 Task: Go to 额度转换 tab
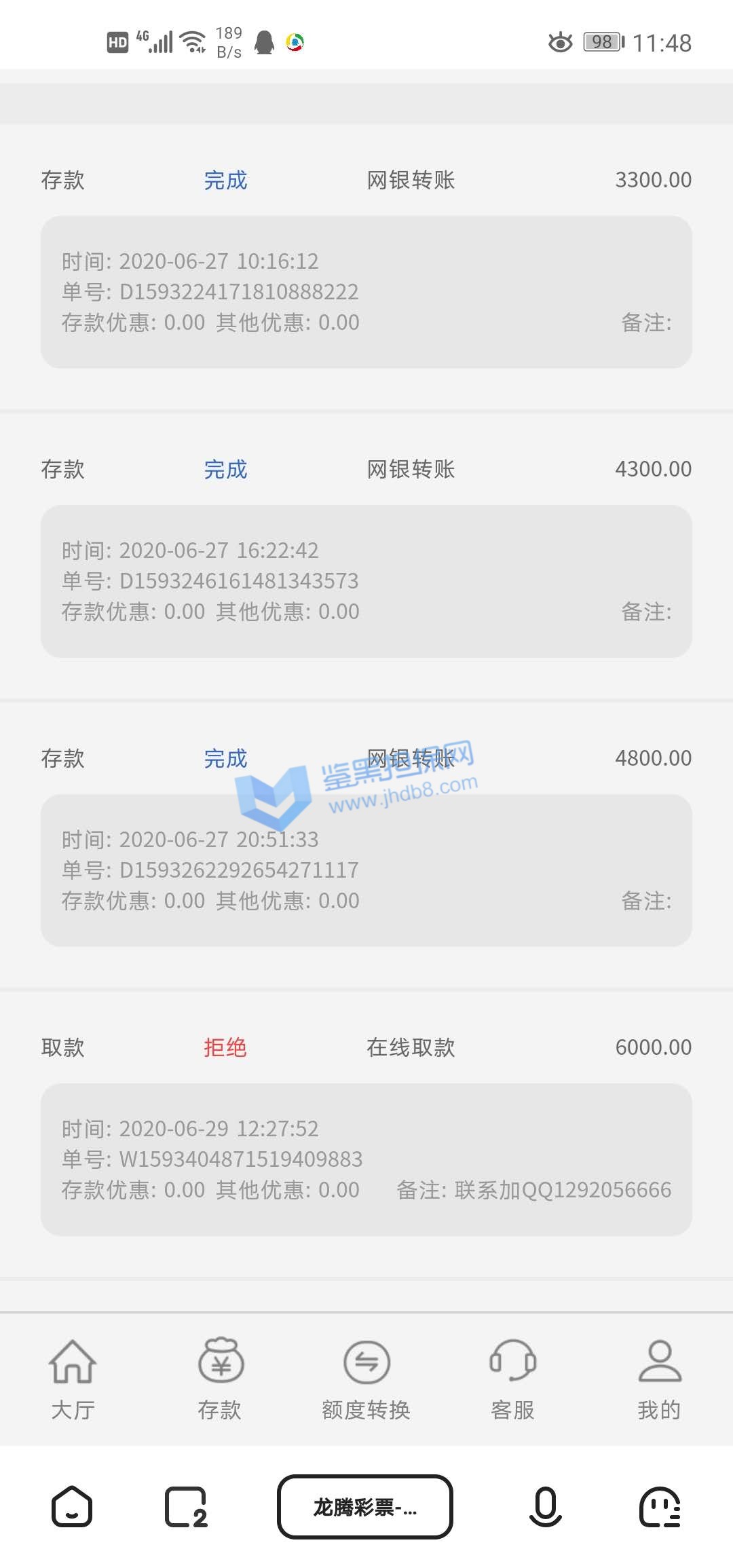click(x=366, y=1379)
